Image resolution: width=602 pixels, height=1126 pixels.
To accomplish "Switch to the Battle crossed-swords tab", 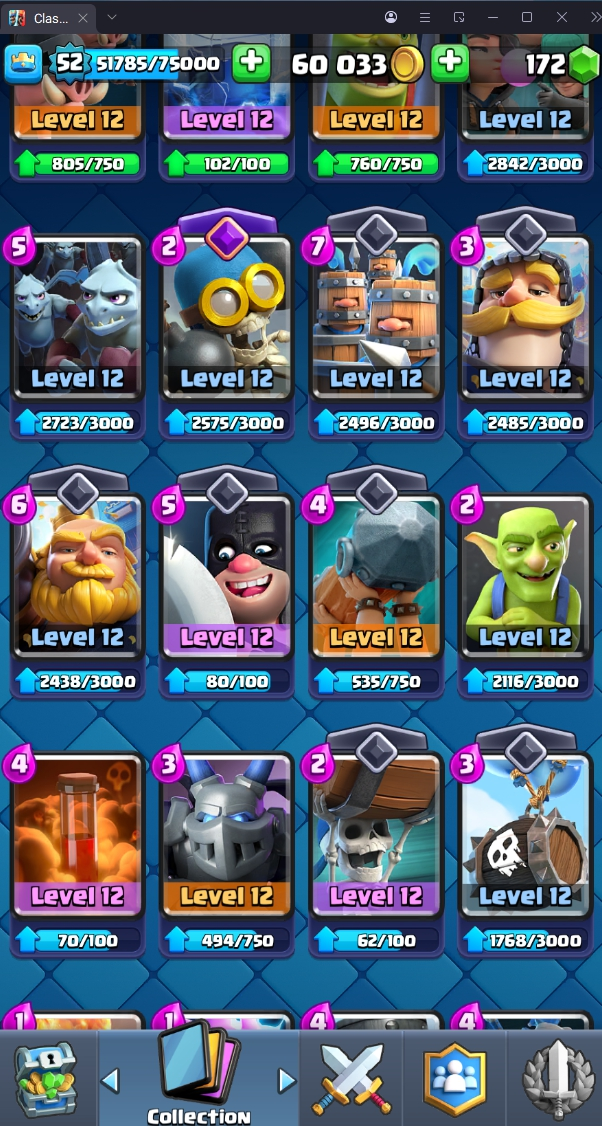I will [348, 1080].
